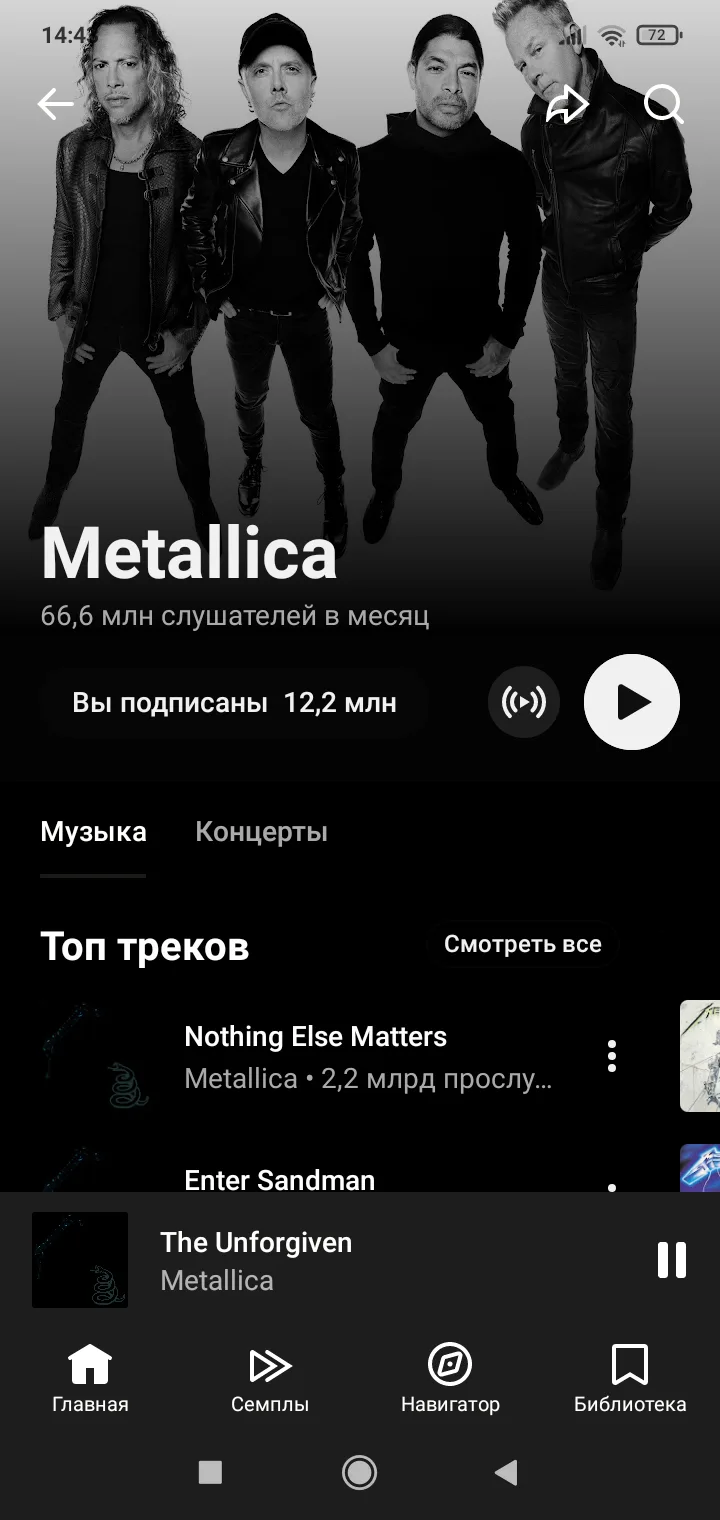This screenshot has height=1520, width=720.
Task: Open the options menu for Nothing Else Matters
Action: pyautogui.click(x=612, y=1056)
